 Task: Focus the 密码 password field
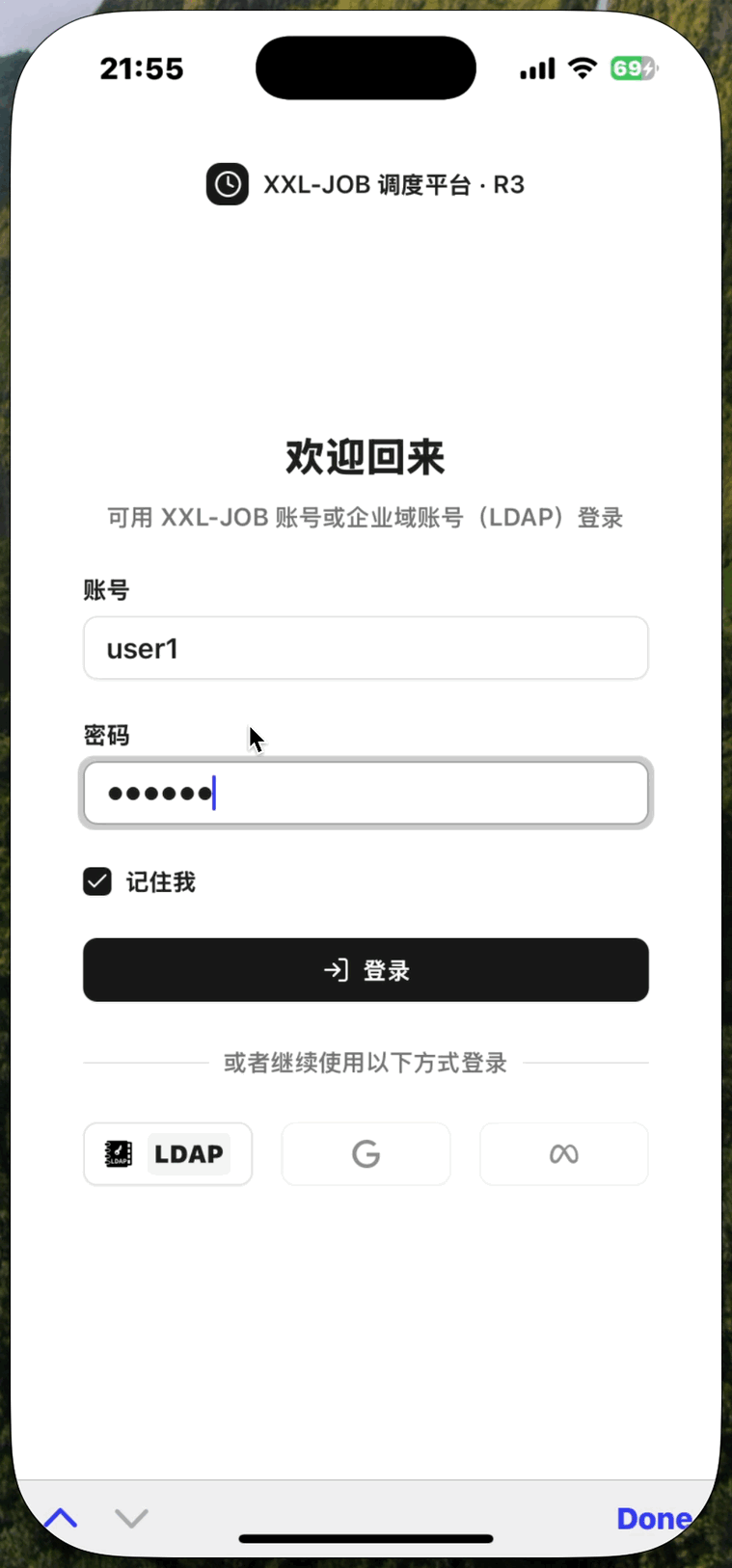(x=366, y=794)
